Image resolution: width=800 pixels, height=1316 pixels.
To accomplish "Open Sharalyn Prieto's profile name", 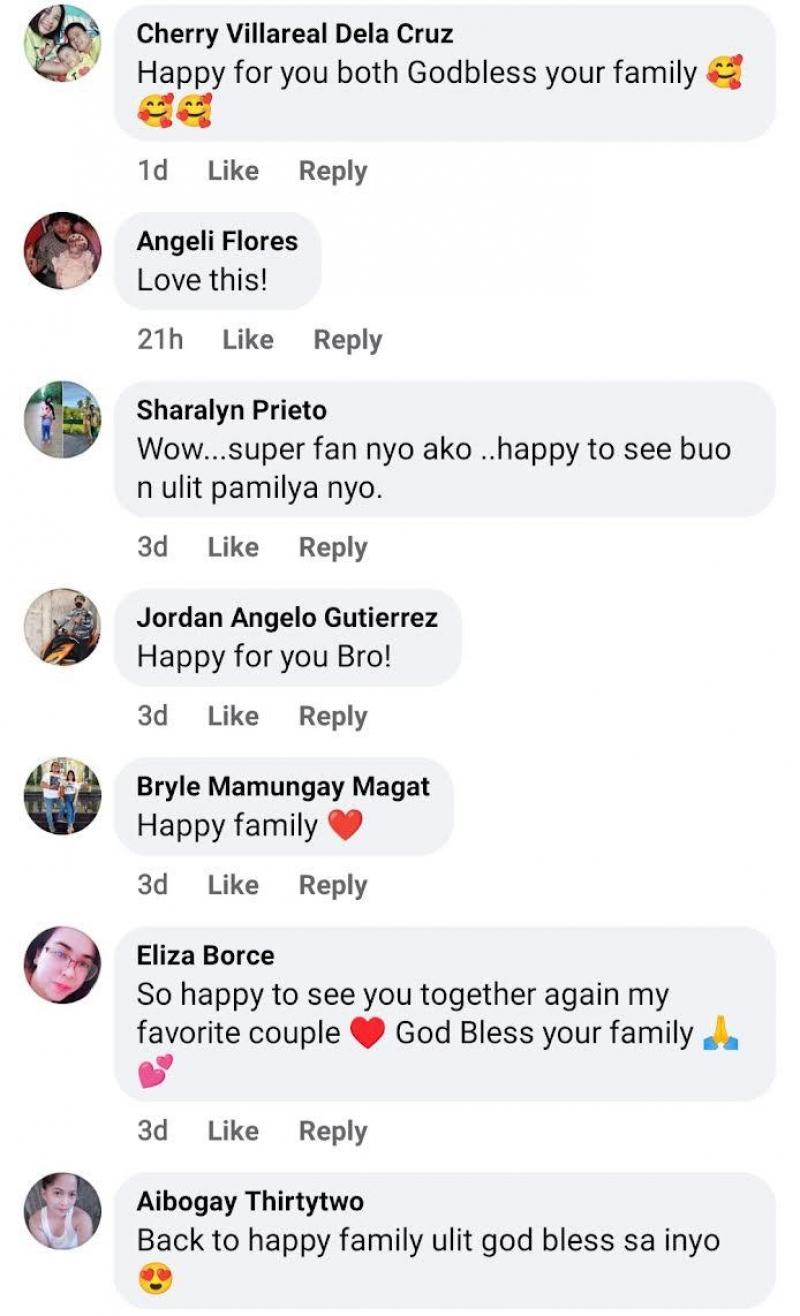I will click(231, 410).
